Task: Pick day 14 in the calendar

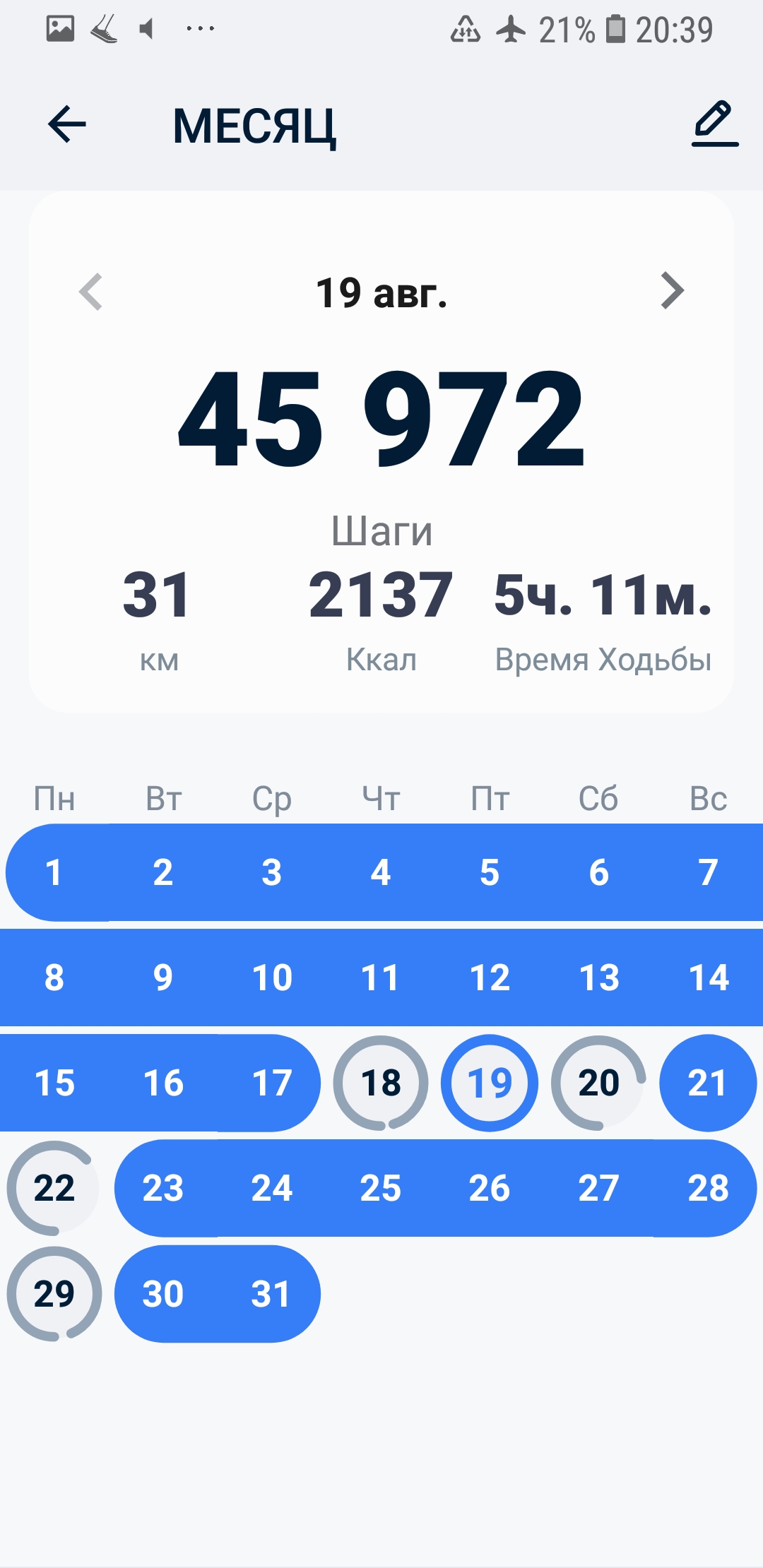Action: [709, 978]
